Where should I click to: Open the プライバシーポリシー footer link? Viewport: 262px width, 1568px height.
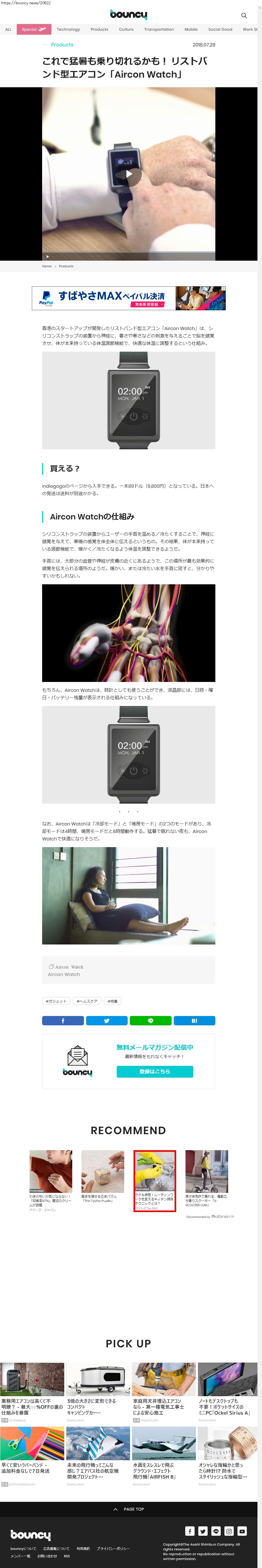pos(113,1549)
